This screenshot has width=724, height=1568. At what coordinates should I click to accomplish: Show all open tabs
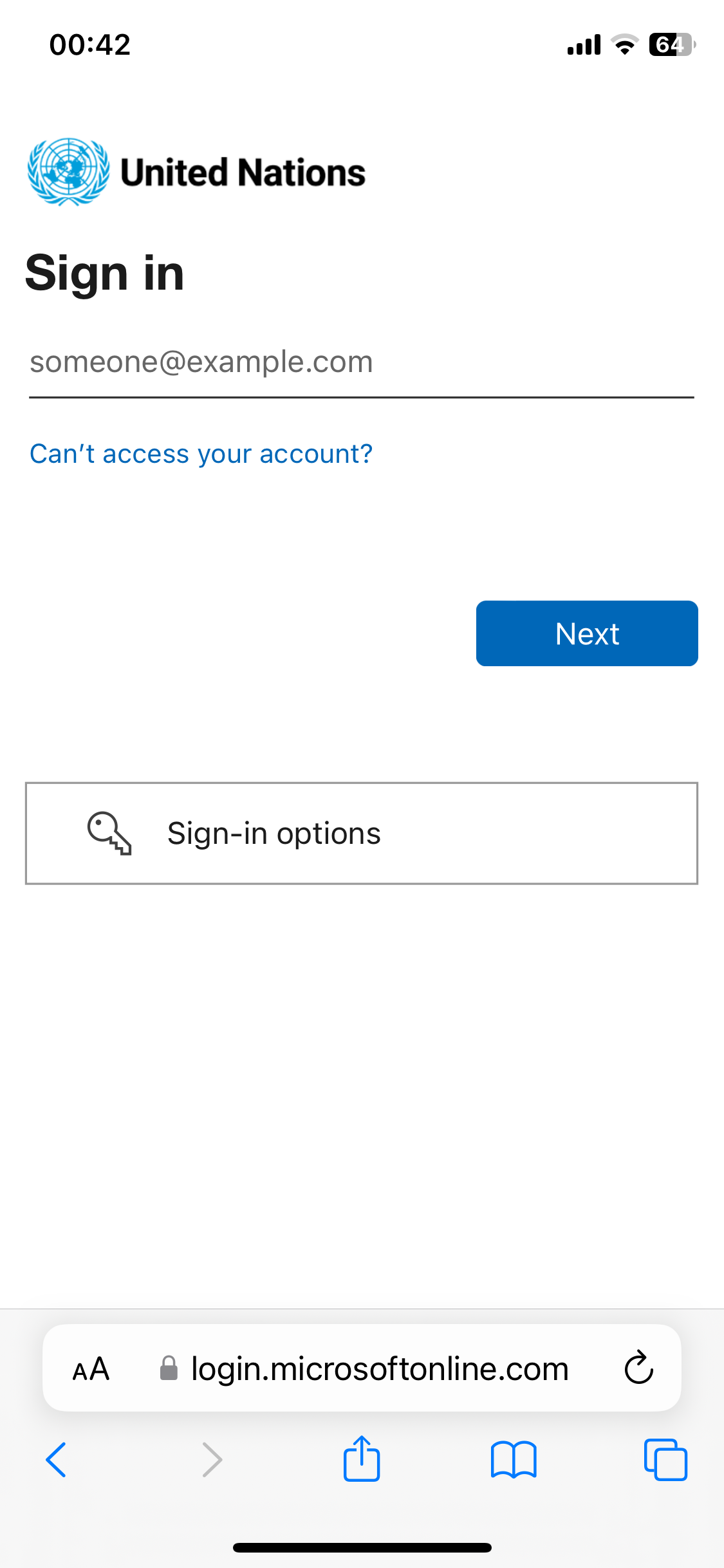pyautogui.click(x=665, y=1459)
